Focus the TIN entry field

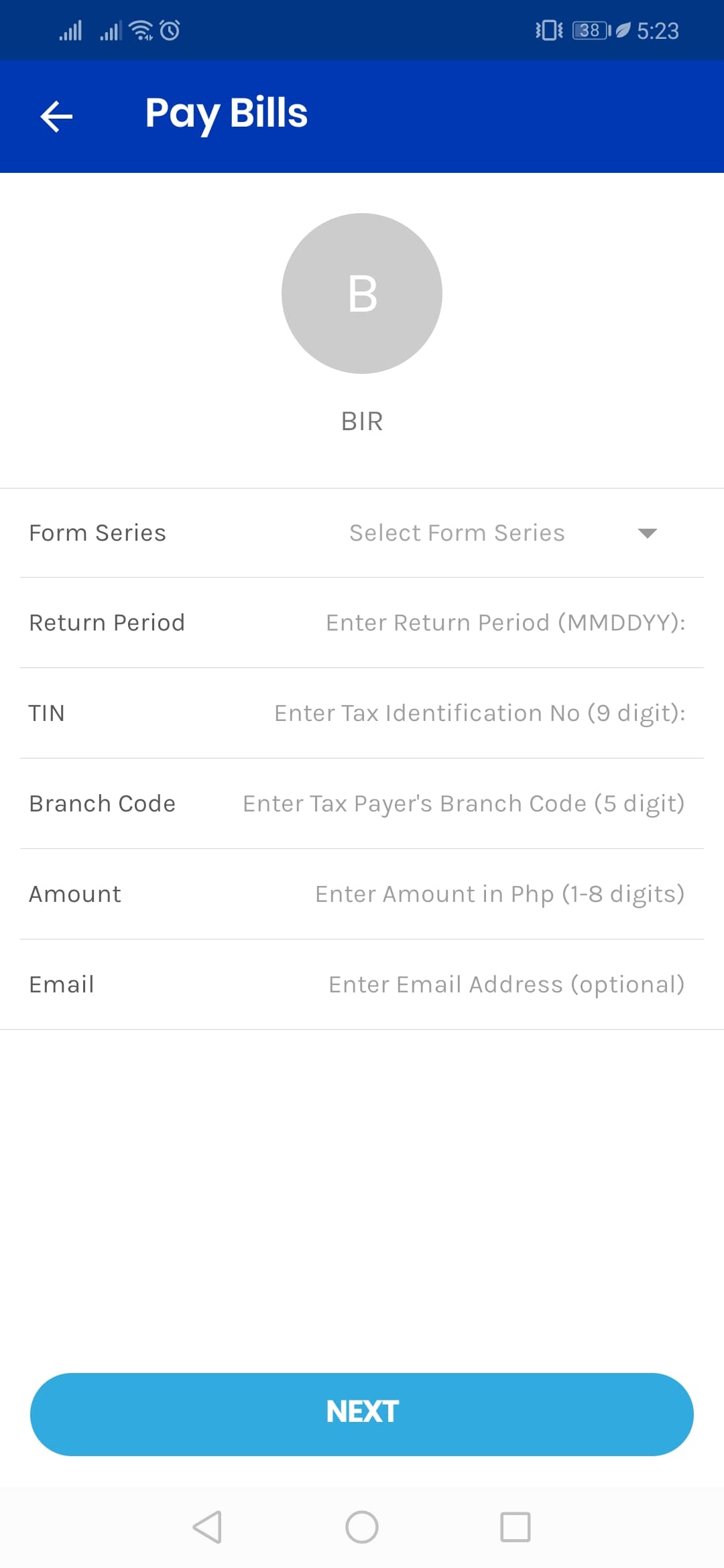pos(479,713)
